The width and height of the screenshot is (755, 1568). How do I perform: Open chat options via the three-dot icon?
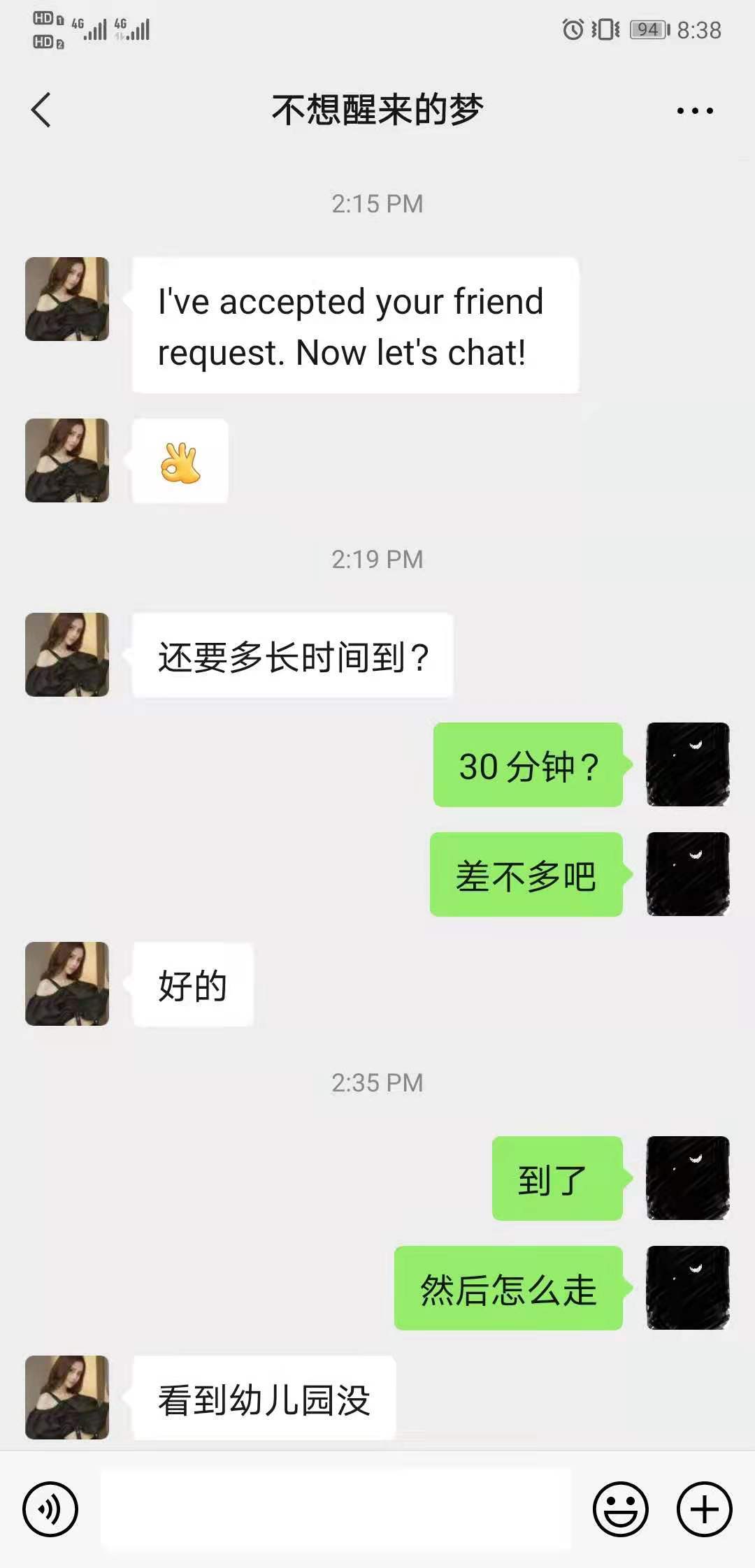tap(694, 110)
